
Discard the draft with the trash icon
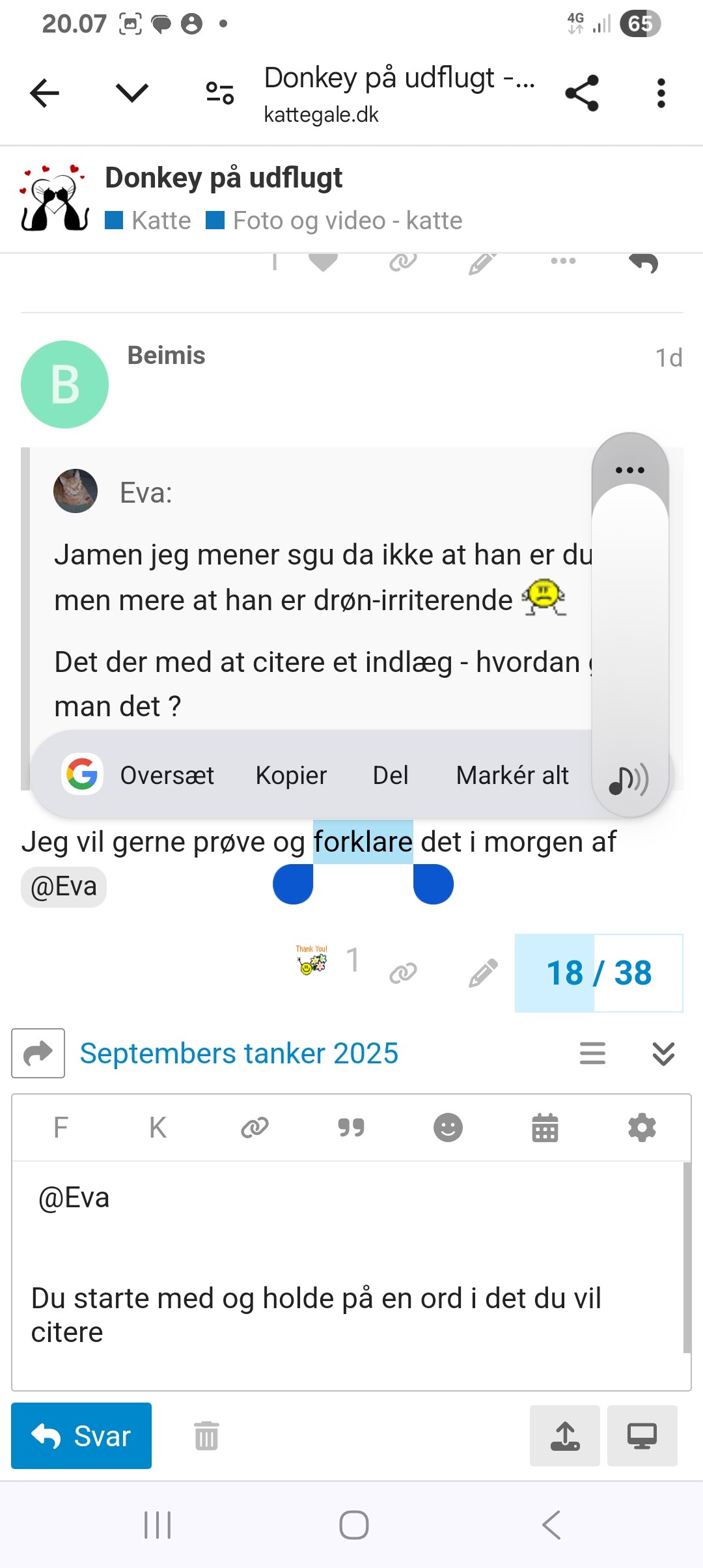206,1436
